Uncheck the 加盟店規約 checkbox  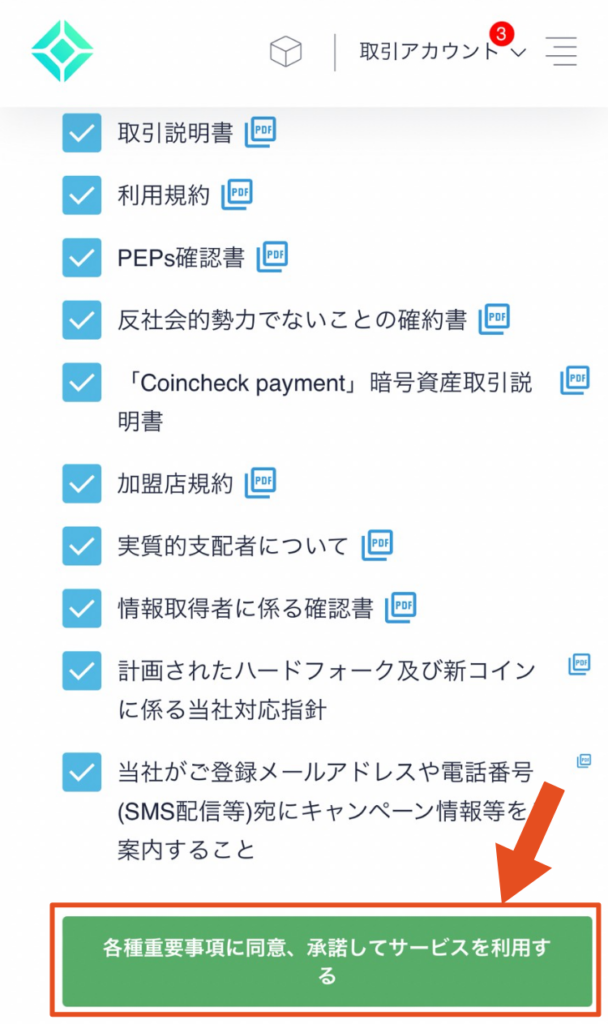pos(82,483)
